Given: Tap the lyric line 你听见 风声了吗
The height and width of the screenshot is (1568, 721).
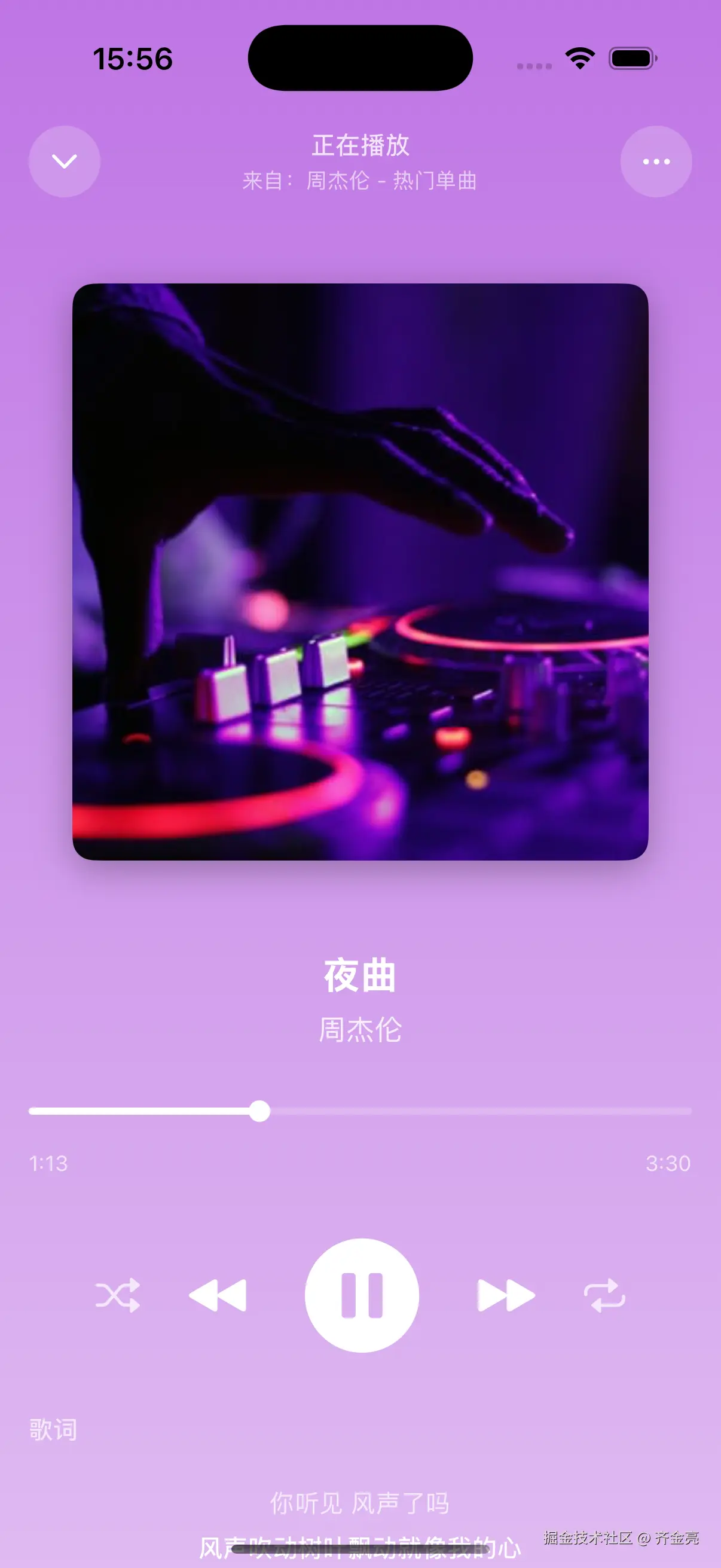Looking at the screenshot, I should tap(360, 1502).
